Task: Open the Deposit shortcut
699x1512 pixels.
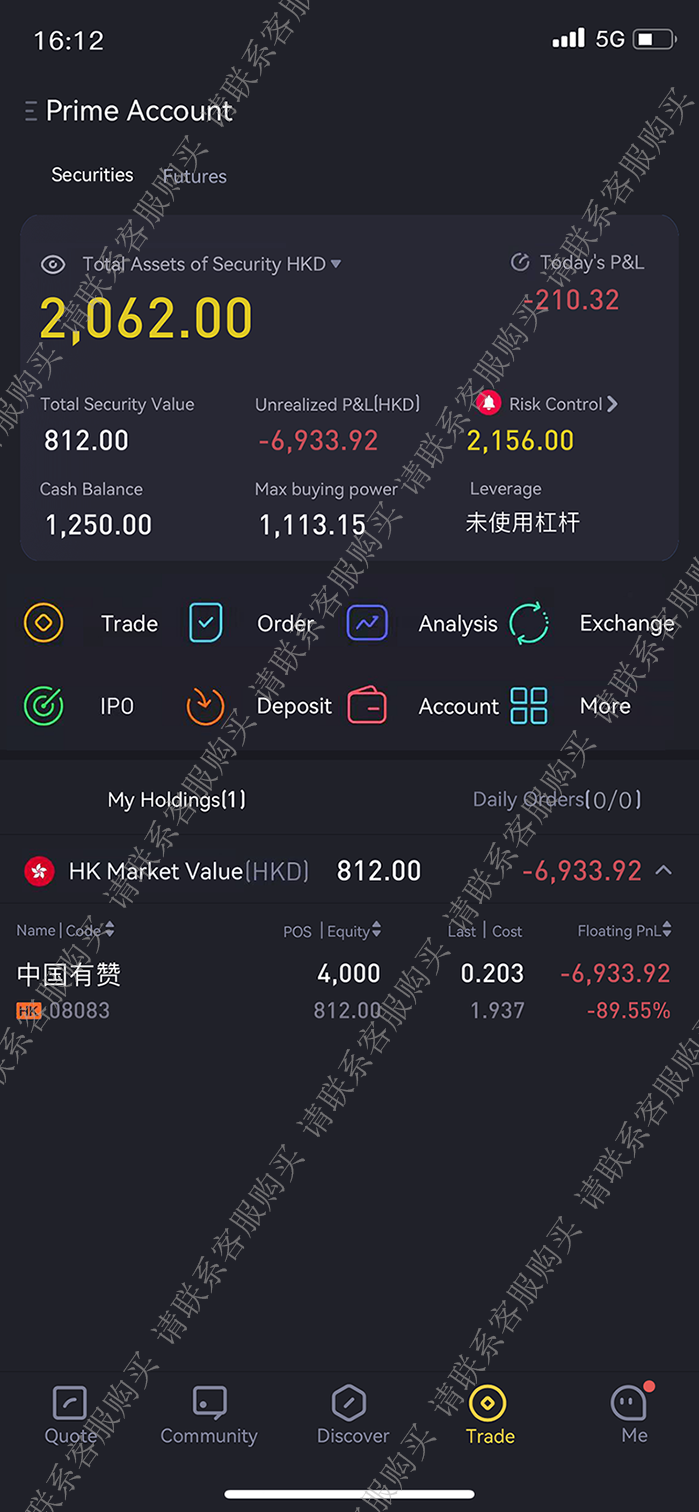Action: pyautogui.click(x=206, y=706)
